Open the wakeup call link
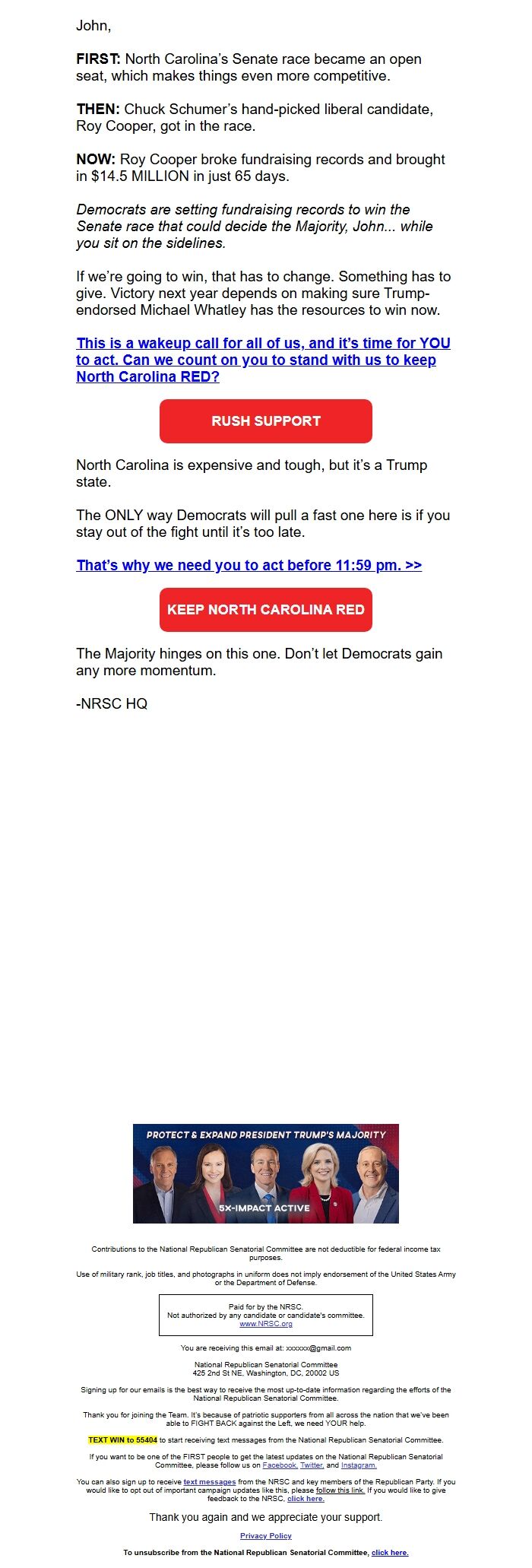 point(263,360)
